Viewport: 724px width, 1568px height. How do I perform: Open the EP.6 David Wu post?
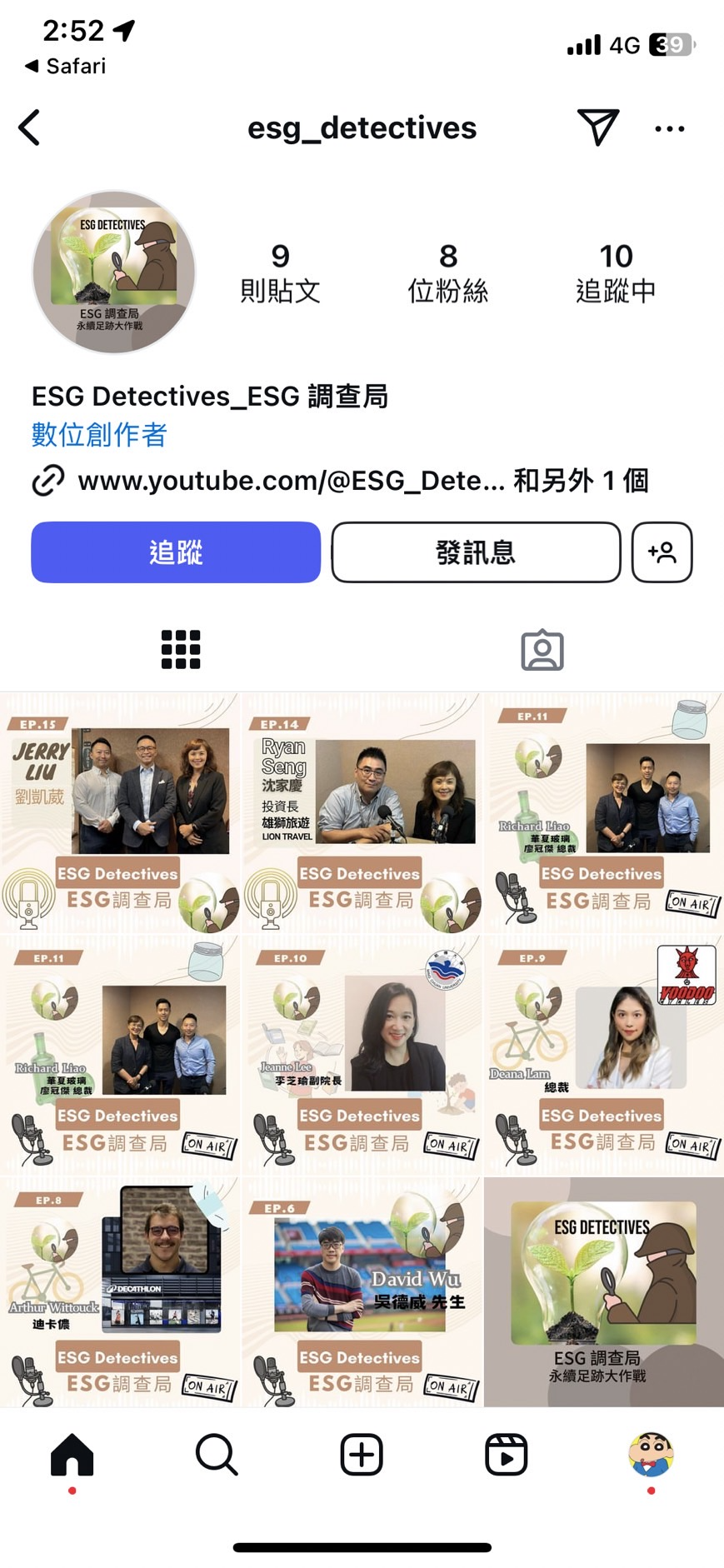[362, 1292]
